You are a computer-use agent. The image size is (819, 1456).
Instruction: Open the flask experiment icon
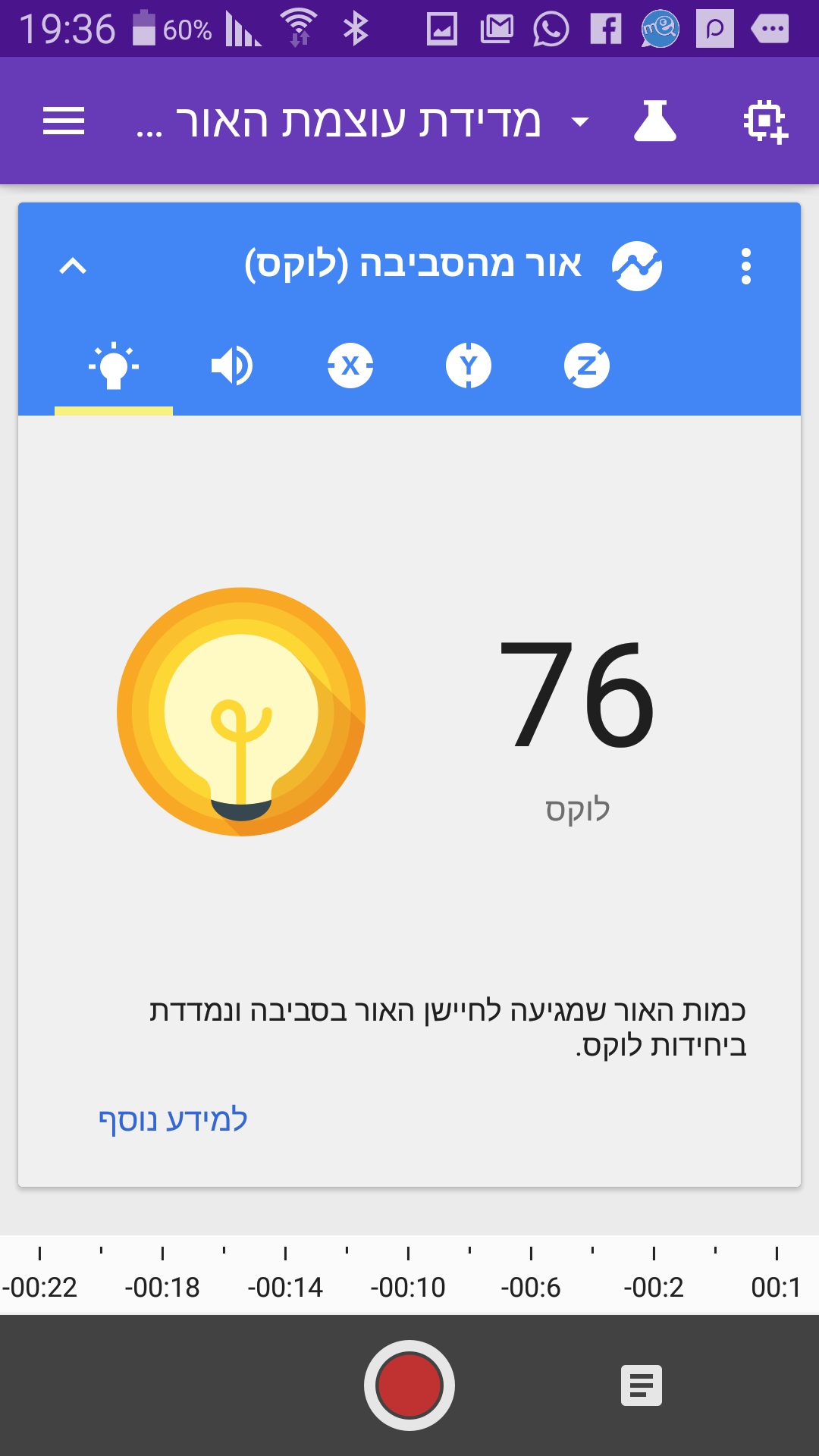click(x=655, y=121)
